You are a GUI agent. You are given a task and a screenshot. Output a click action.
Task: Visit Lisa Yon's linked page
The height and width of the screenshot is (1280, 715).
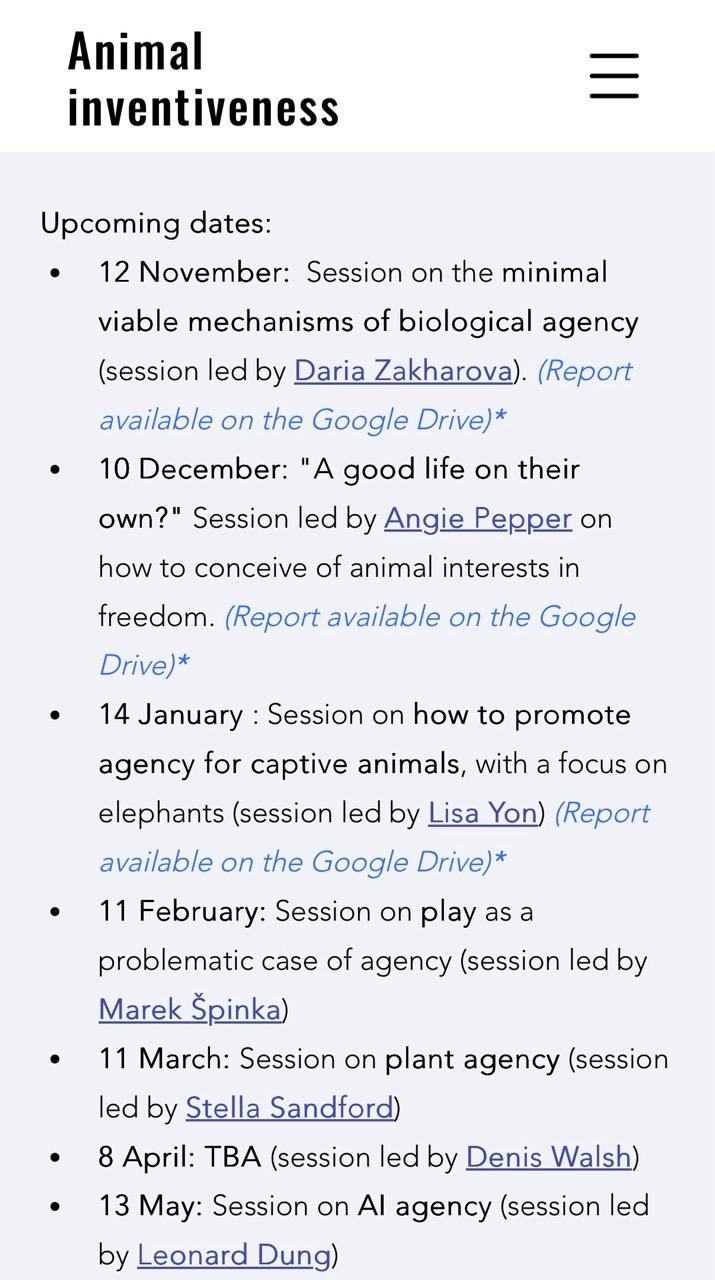(483, 813)
